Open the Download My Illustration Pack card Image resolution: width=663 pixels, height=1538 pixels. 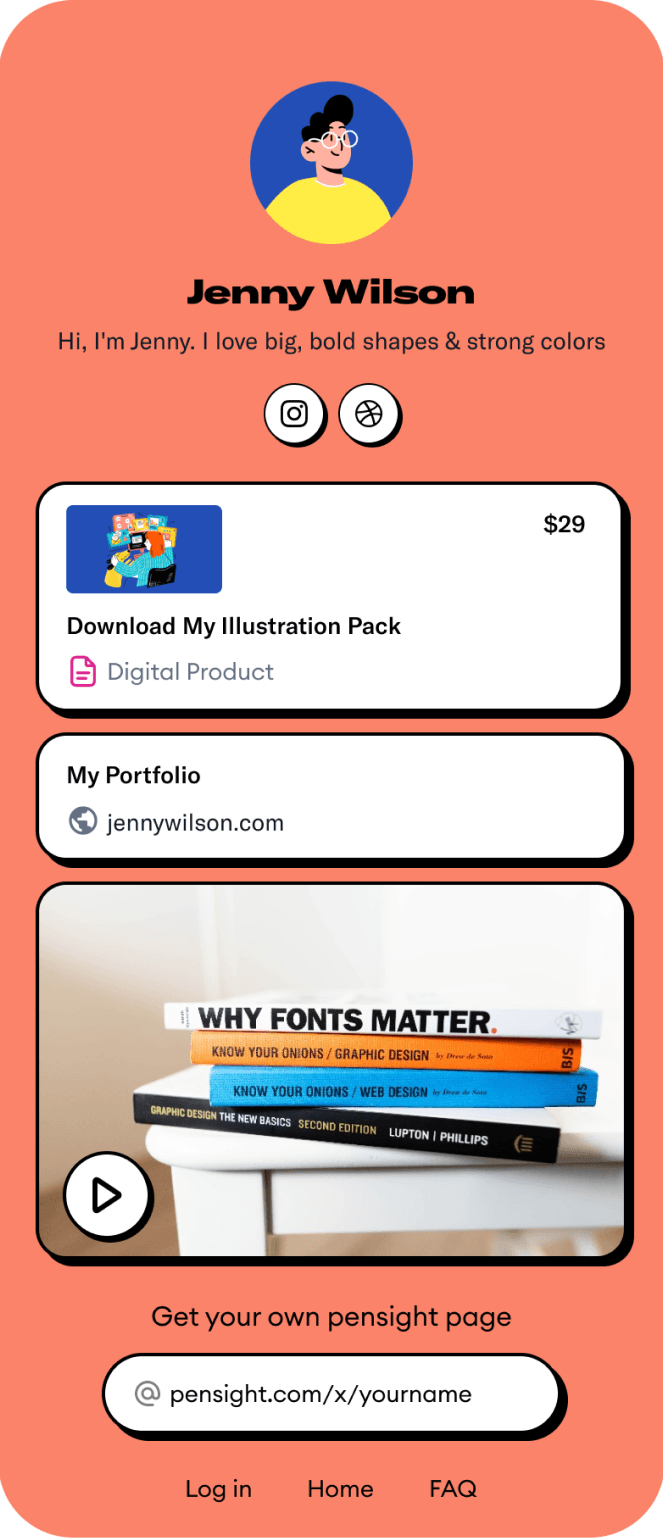[330, 597]
